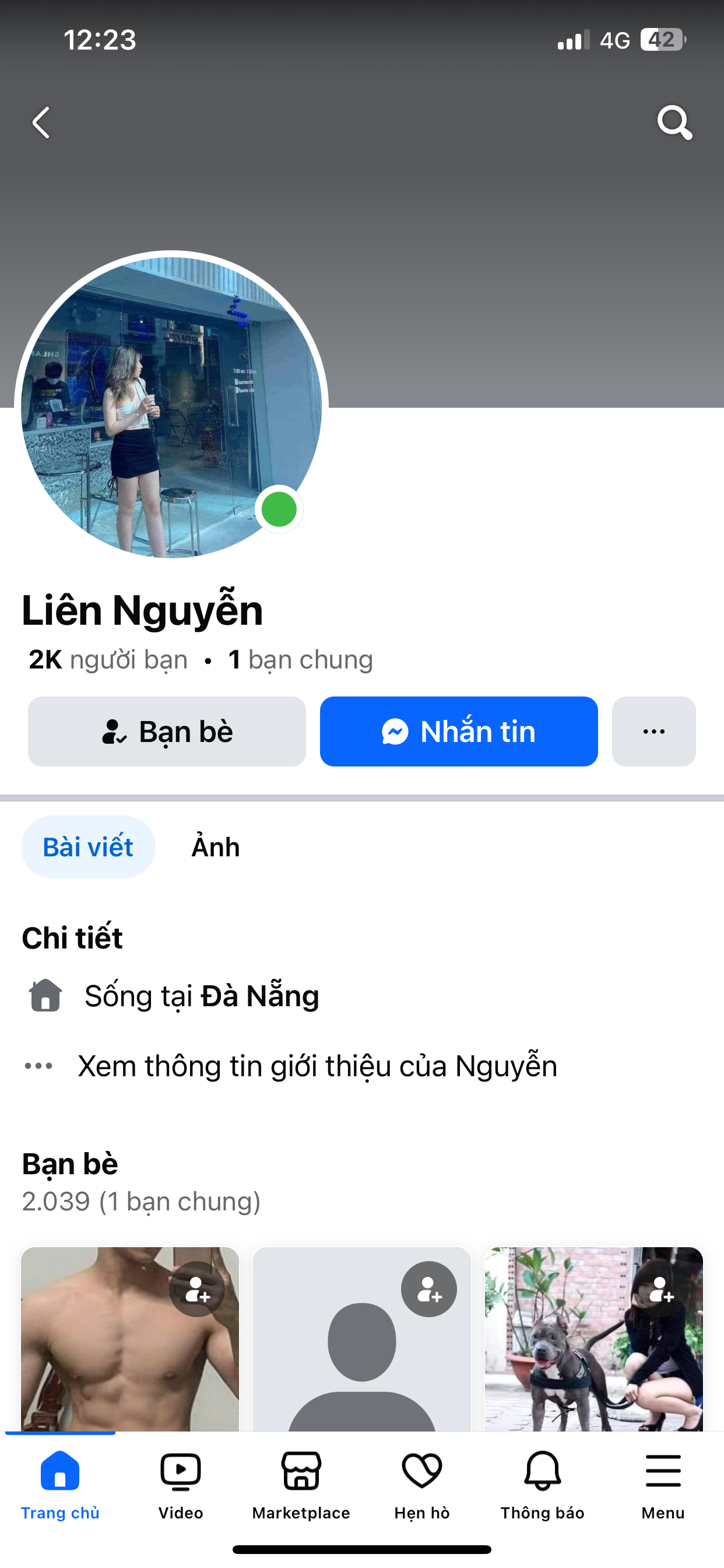Open the Menu tab
Viewport: 724px width, 1568px height.
pos(663,1485)
